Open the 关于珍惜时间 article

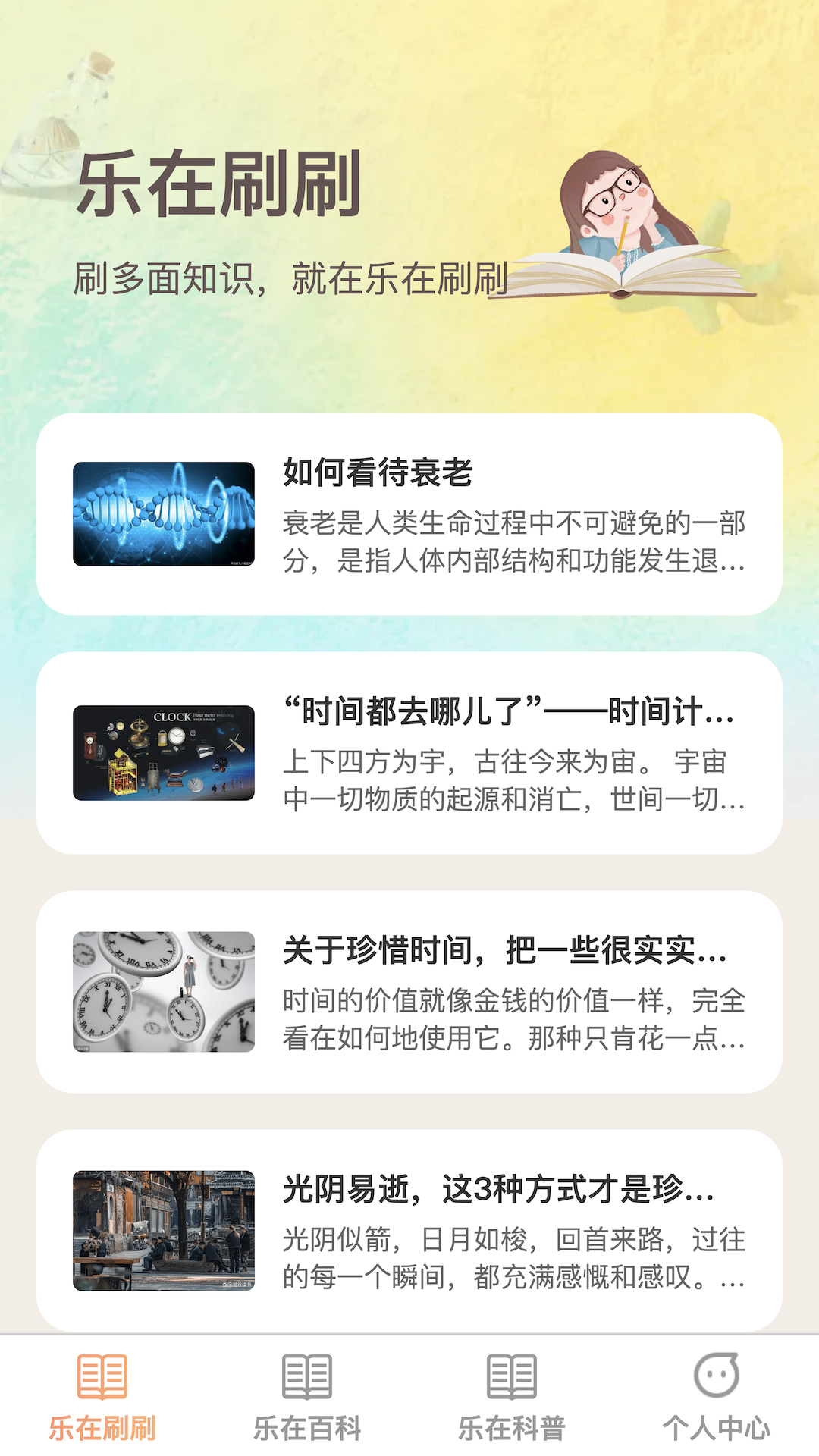point(409,992)
